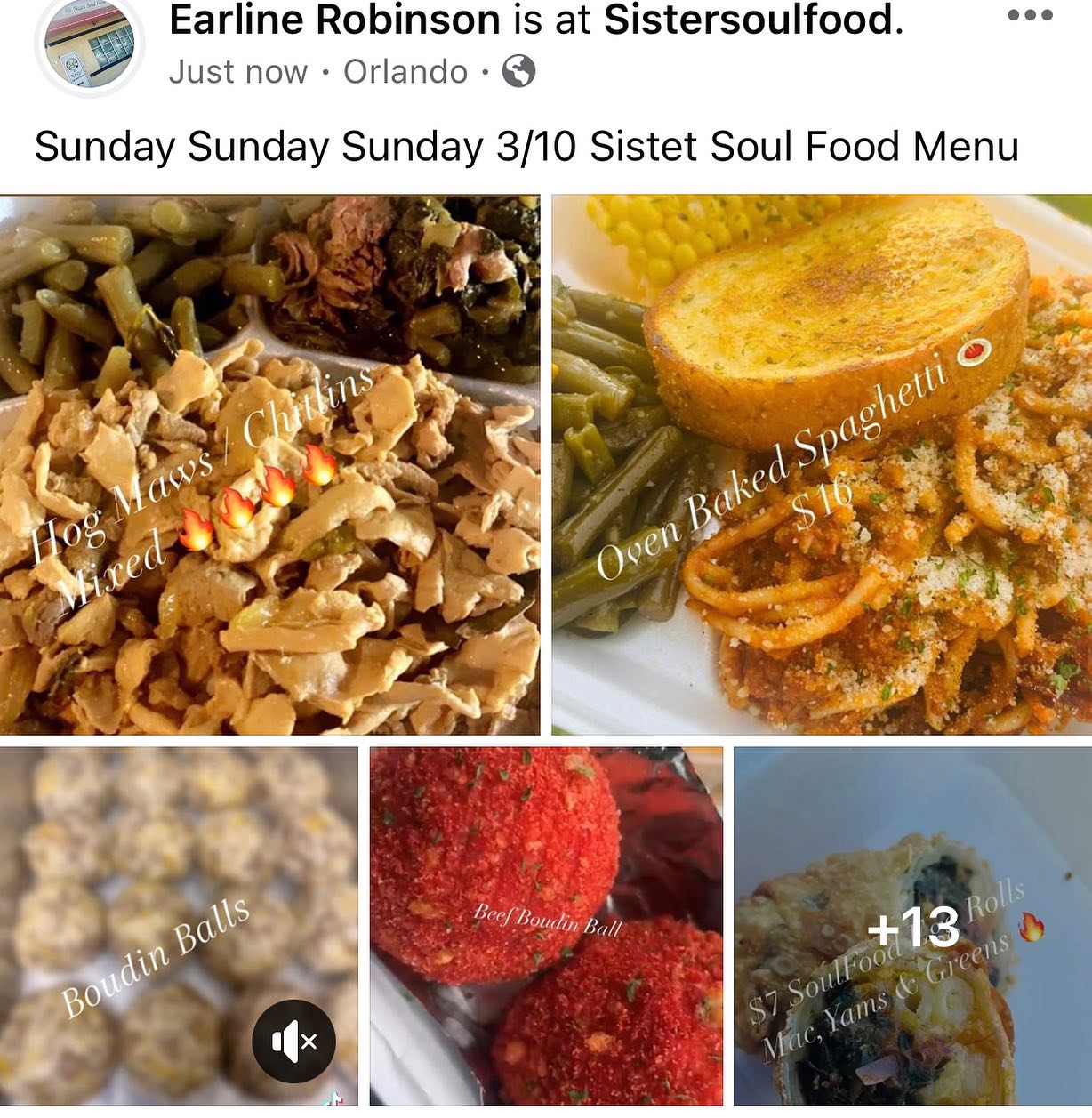Open the post's three-dot options menu

point(1030,16)
